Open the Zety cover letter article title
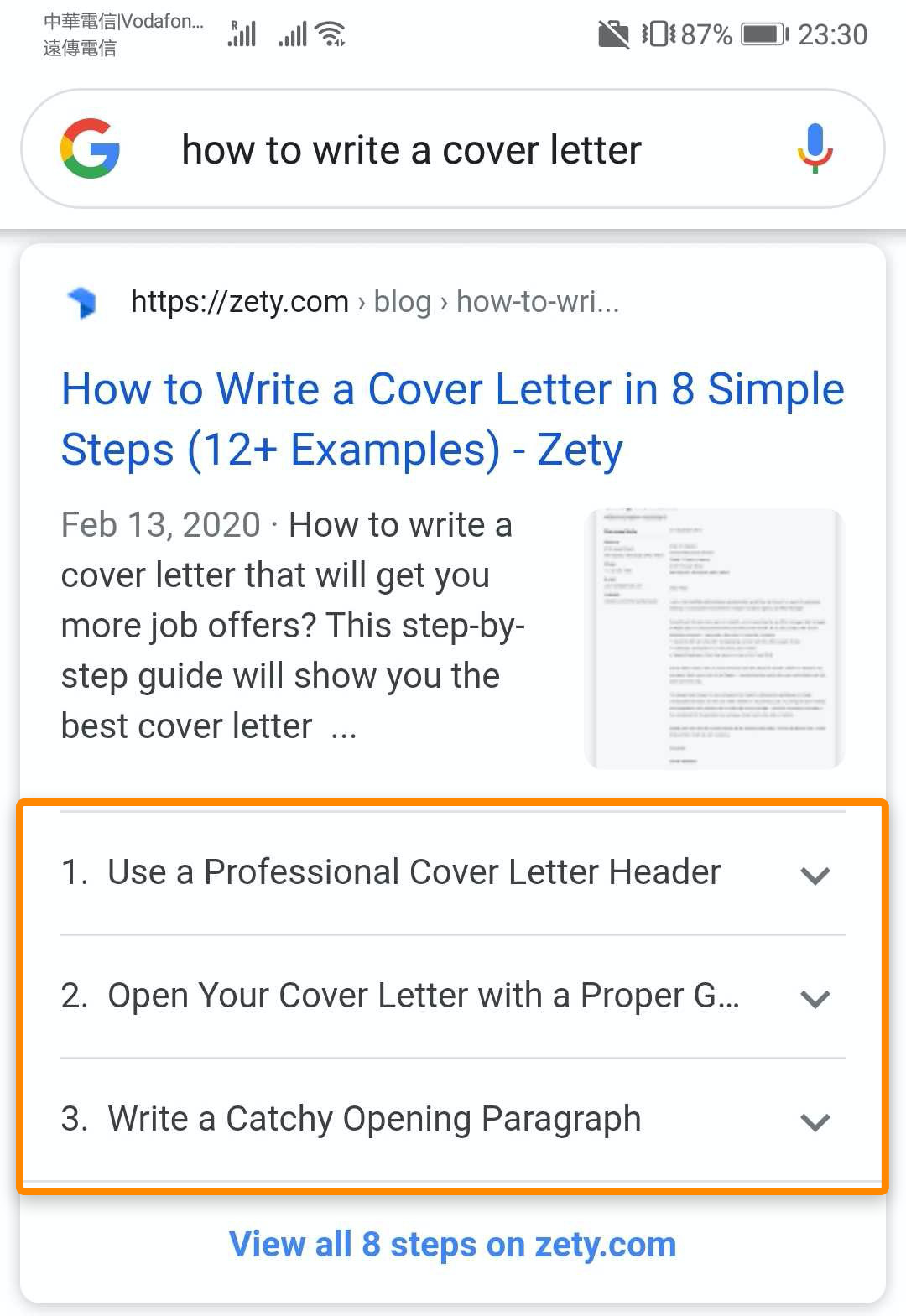Image resolution: width=906 pixels, height=1316 pixels. [451, 419]
